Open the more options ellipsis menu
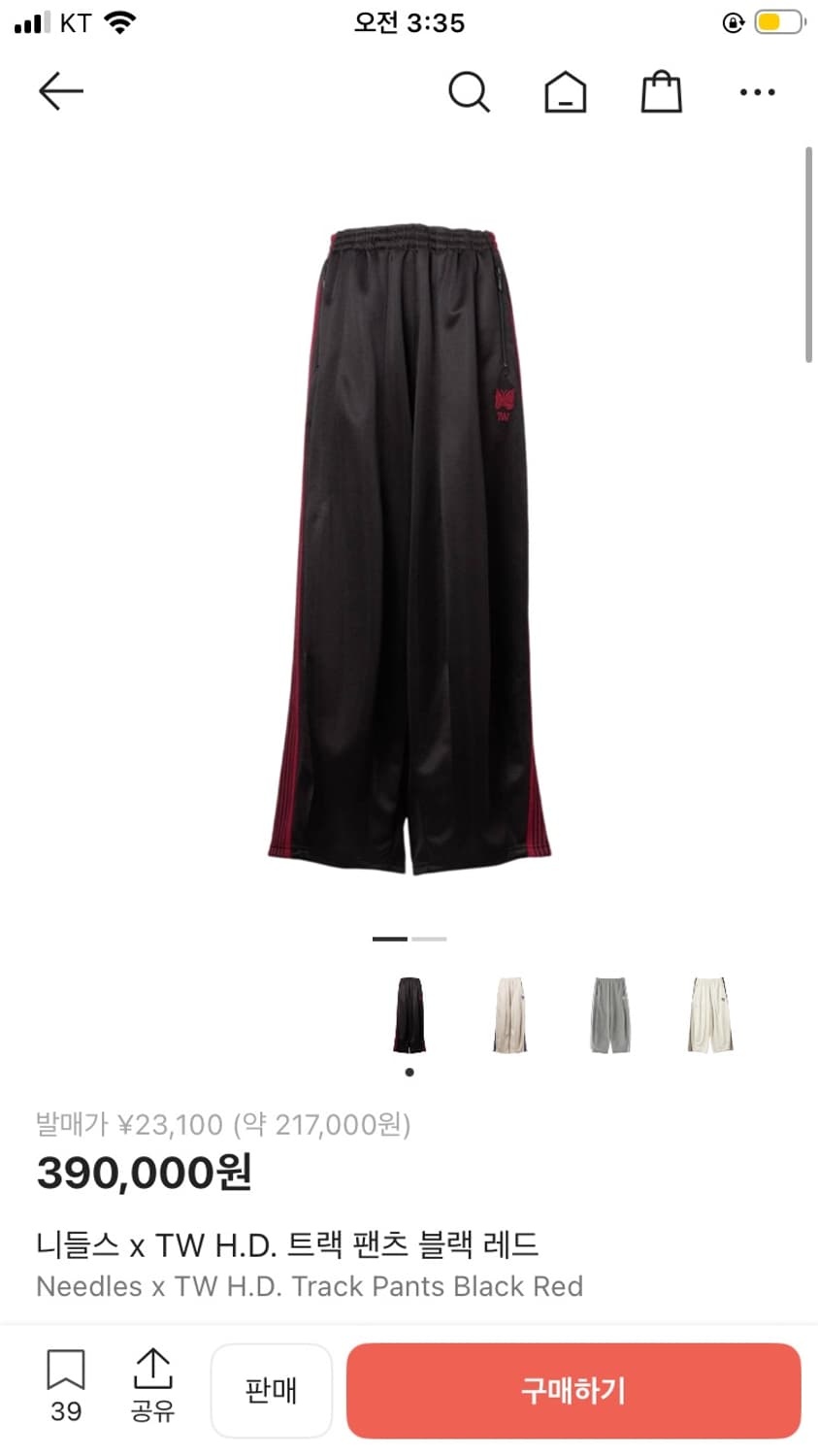Viewport: 818px width, 1456px height. click(x=756, y=92)
